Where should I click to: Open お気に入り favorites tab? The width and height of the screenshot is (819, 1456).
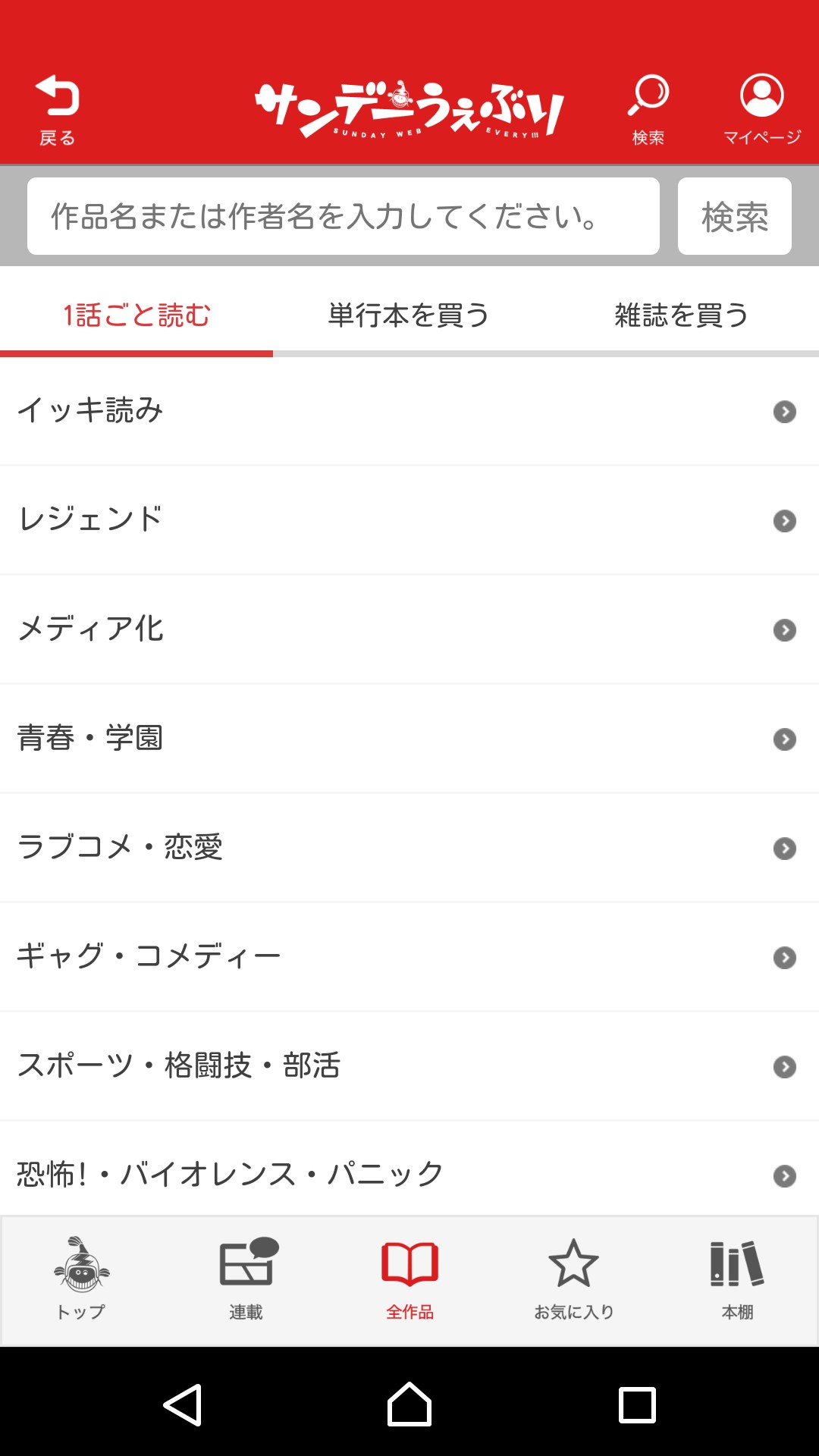pos(574,1280)
